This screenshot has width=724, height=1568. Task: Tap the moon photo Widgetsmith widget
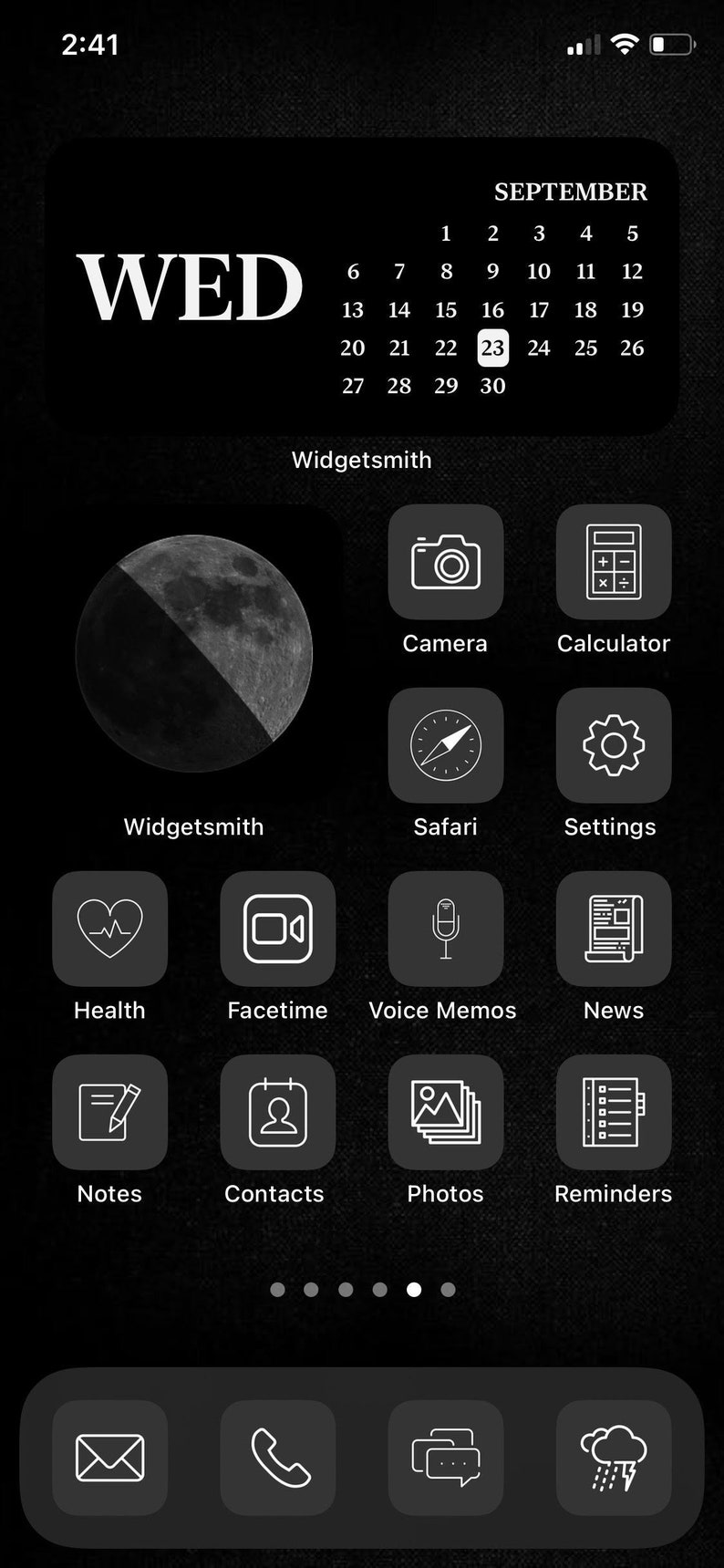click(x=194, y=653)
